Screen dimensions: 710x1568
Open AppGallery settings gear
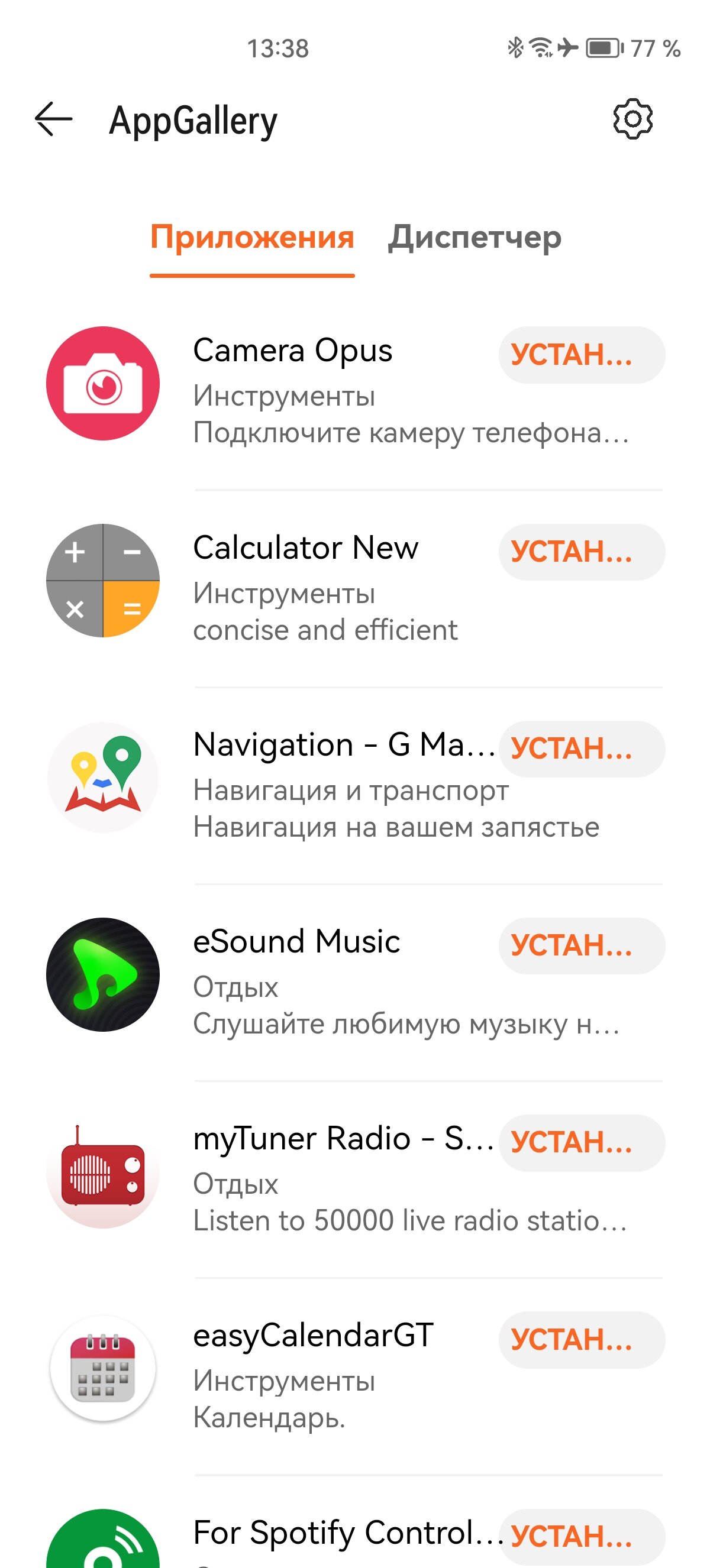[632, 119]
